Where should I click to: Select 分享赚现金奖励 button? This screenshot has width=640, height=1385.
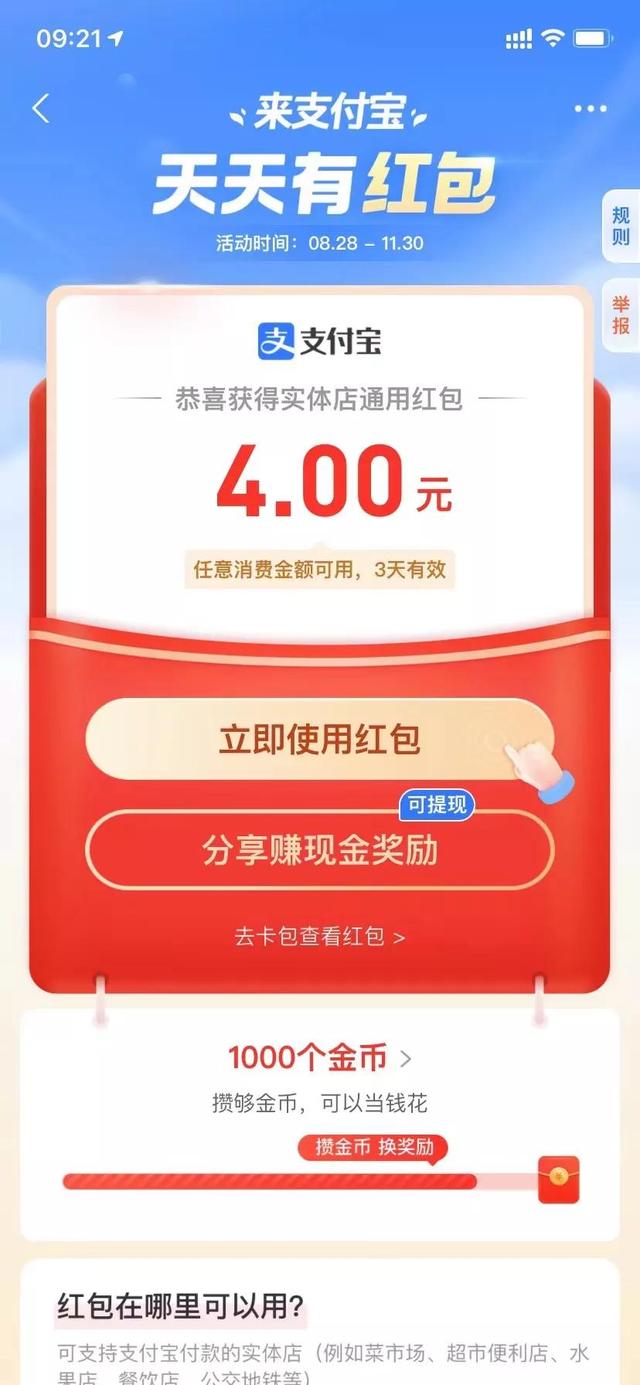pos(319,850)
